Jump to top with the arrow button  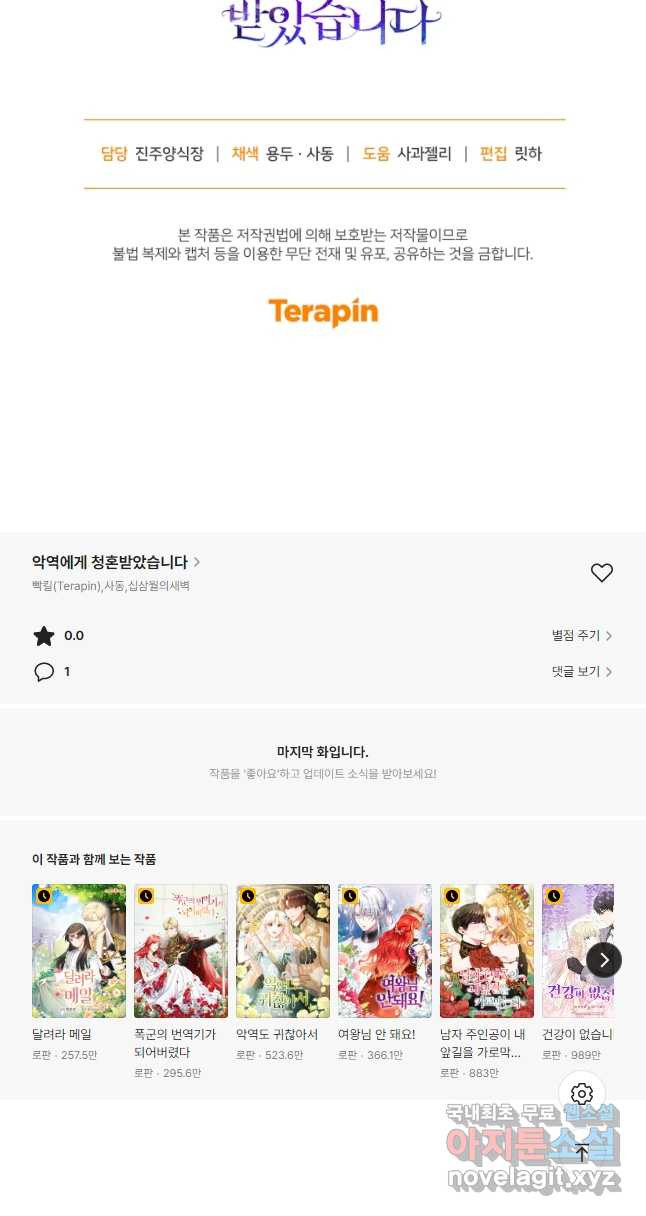pos(582,1152)
